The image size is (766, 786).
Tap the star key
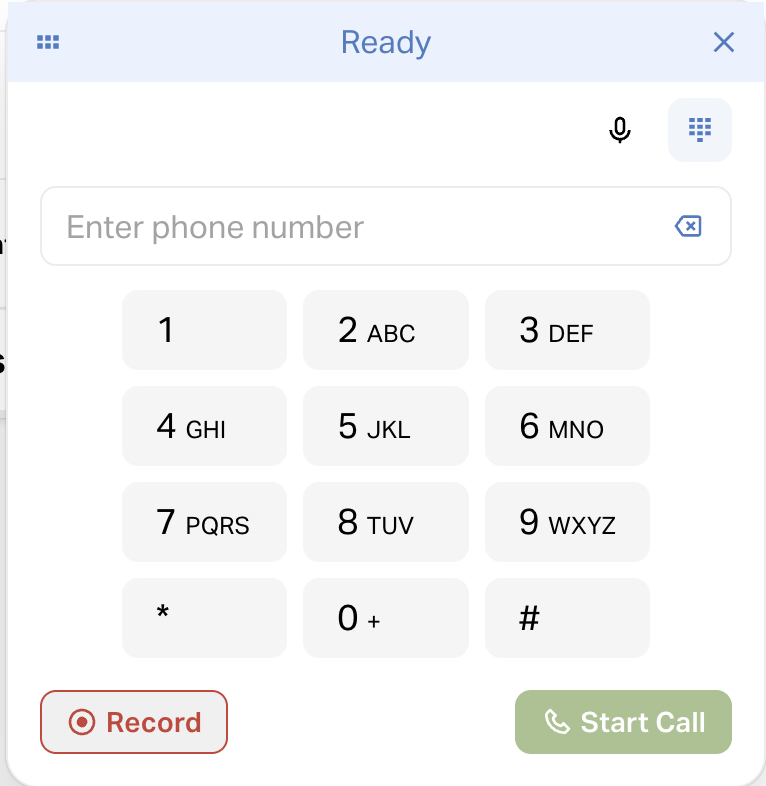click(204, 618)
